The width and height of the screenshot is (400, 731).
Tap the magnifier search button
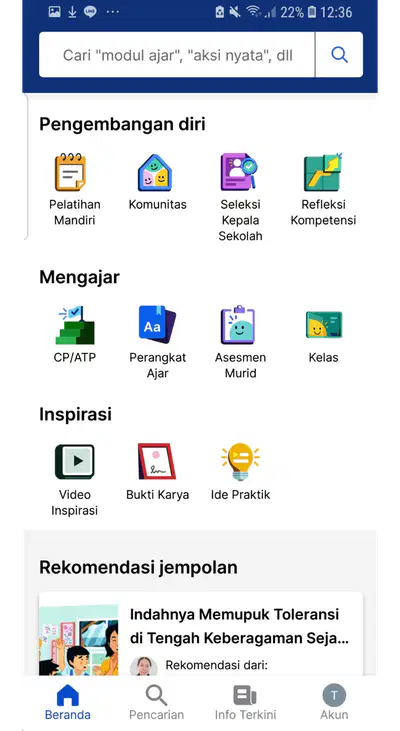339,55
